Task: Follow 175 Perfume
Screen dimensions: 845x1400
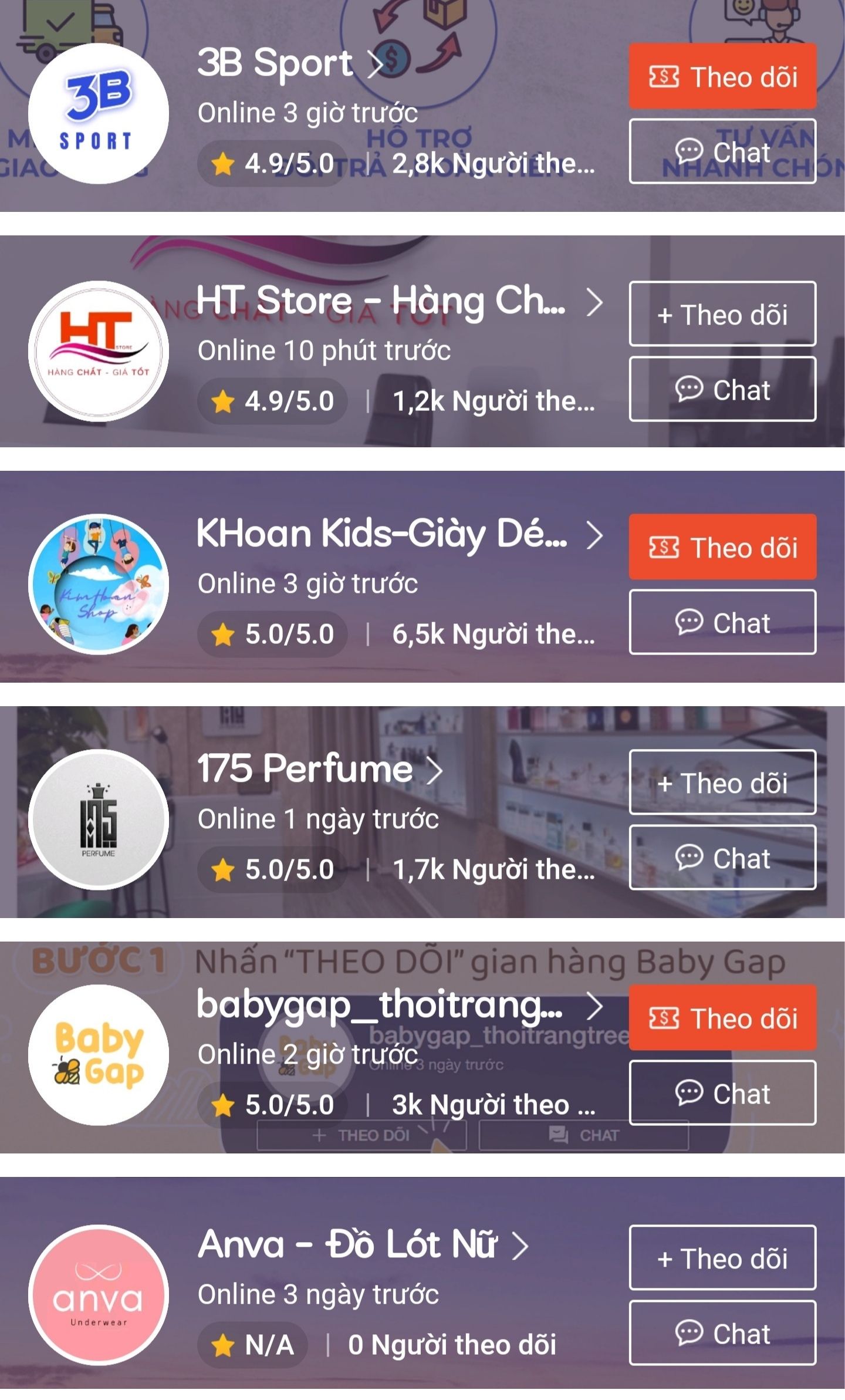Action: click(x=722, y=782)
